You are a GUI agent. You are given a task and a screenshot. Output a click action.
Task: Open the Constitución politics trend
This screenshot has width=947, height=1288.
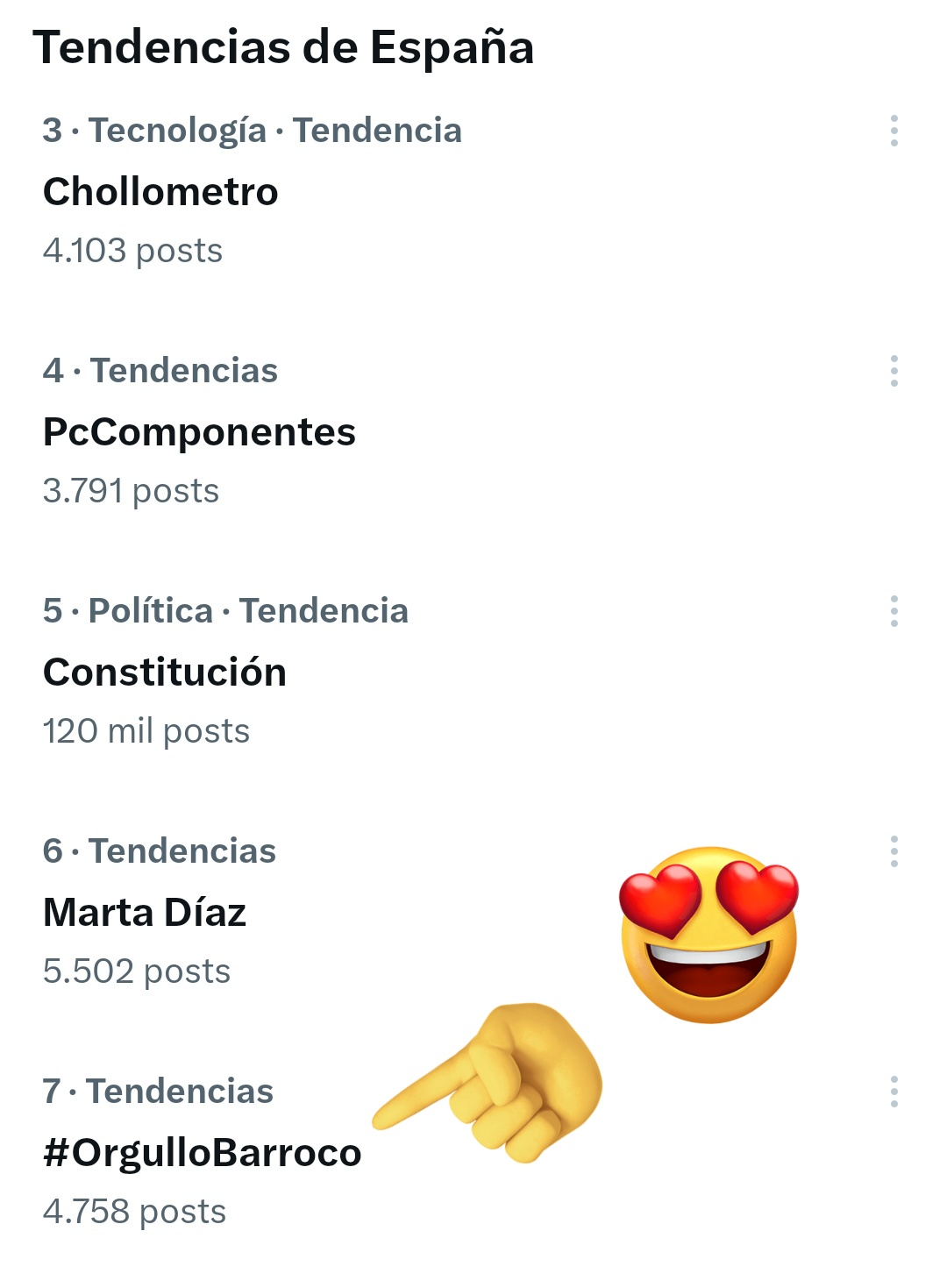(165, 672)
